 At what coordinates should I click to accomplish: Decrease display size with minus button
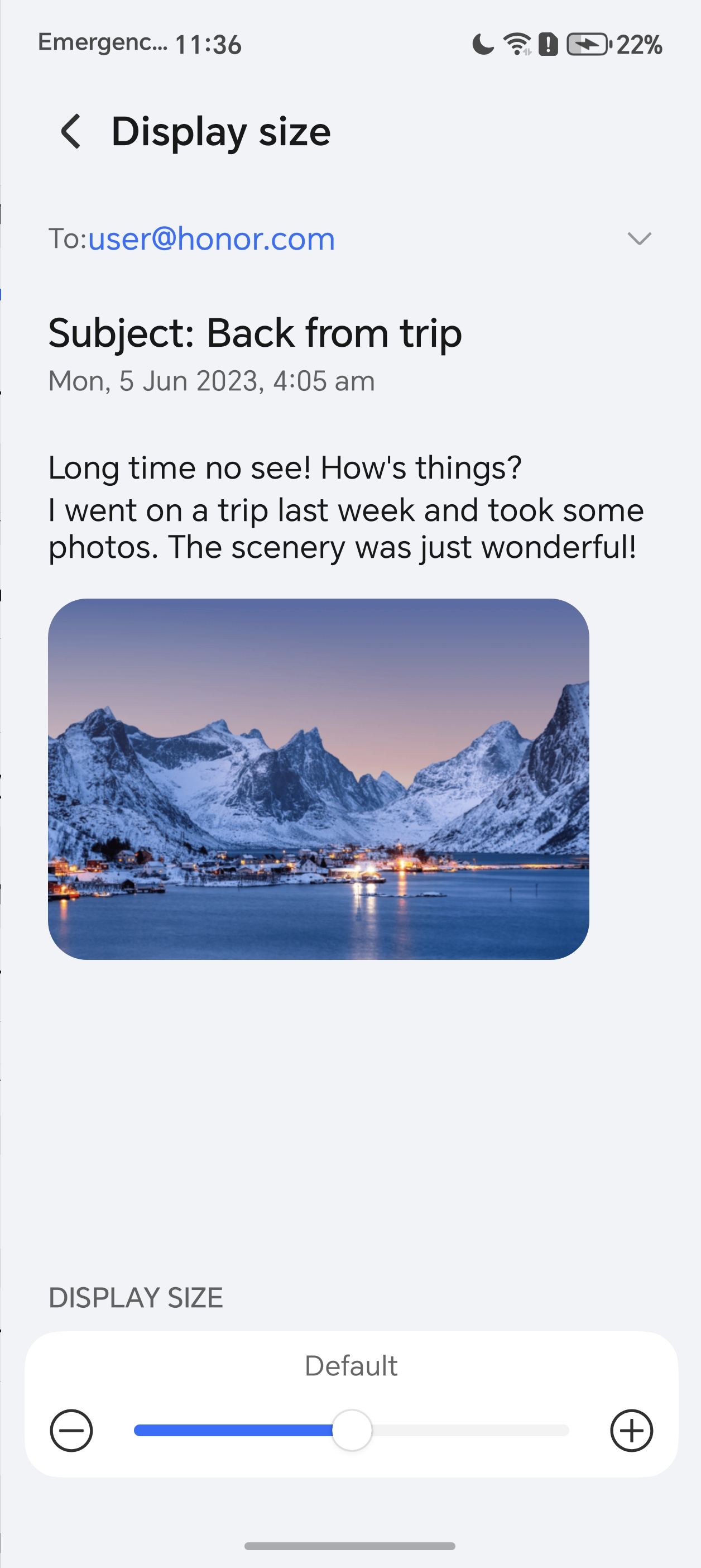(71, 1430)
